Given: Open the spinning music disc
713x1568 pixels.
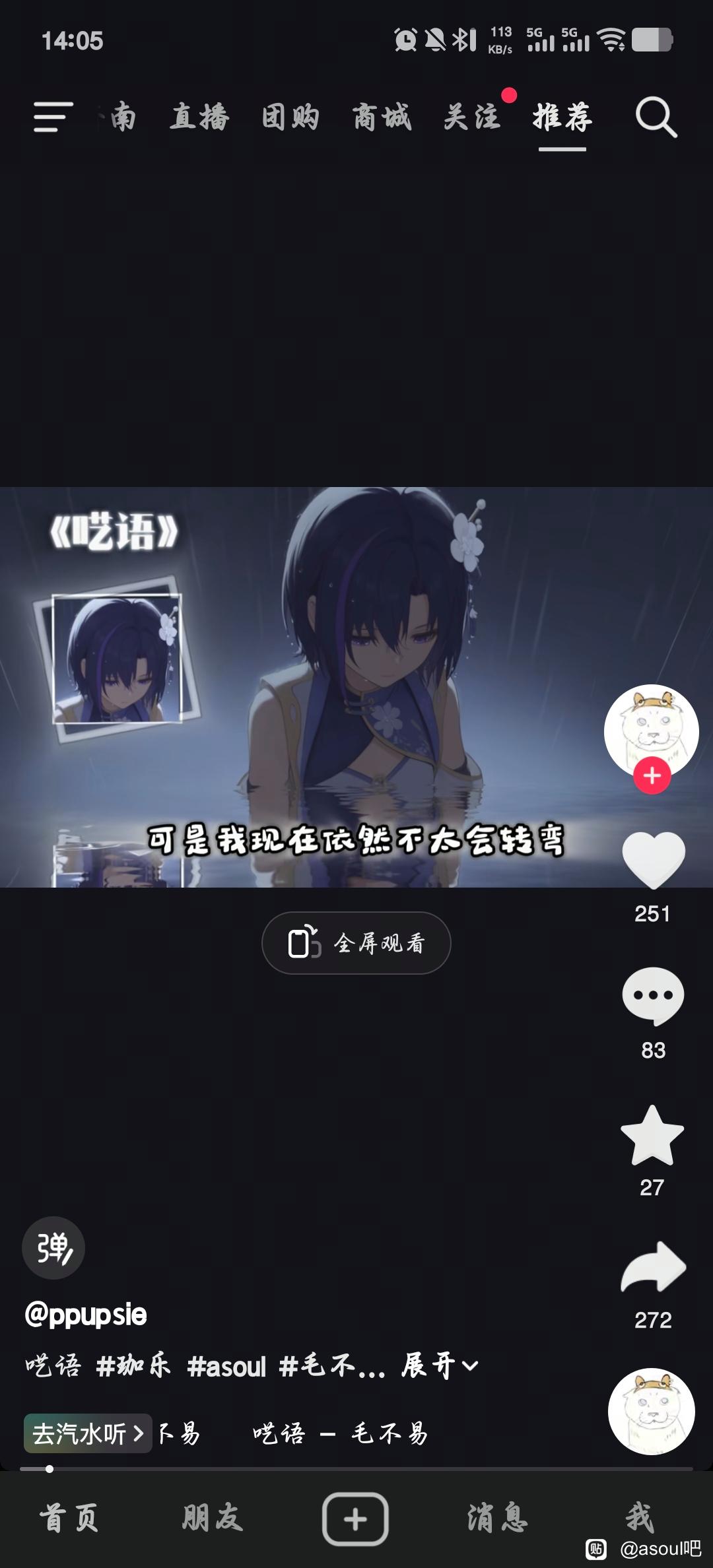Looking at the screenshot, I should (x=651, y=1411).
